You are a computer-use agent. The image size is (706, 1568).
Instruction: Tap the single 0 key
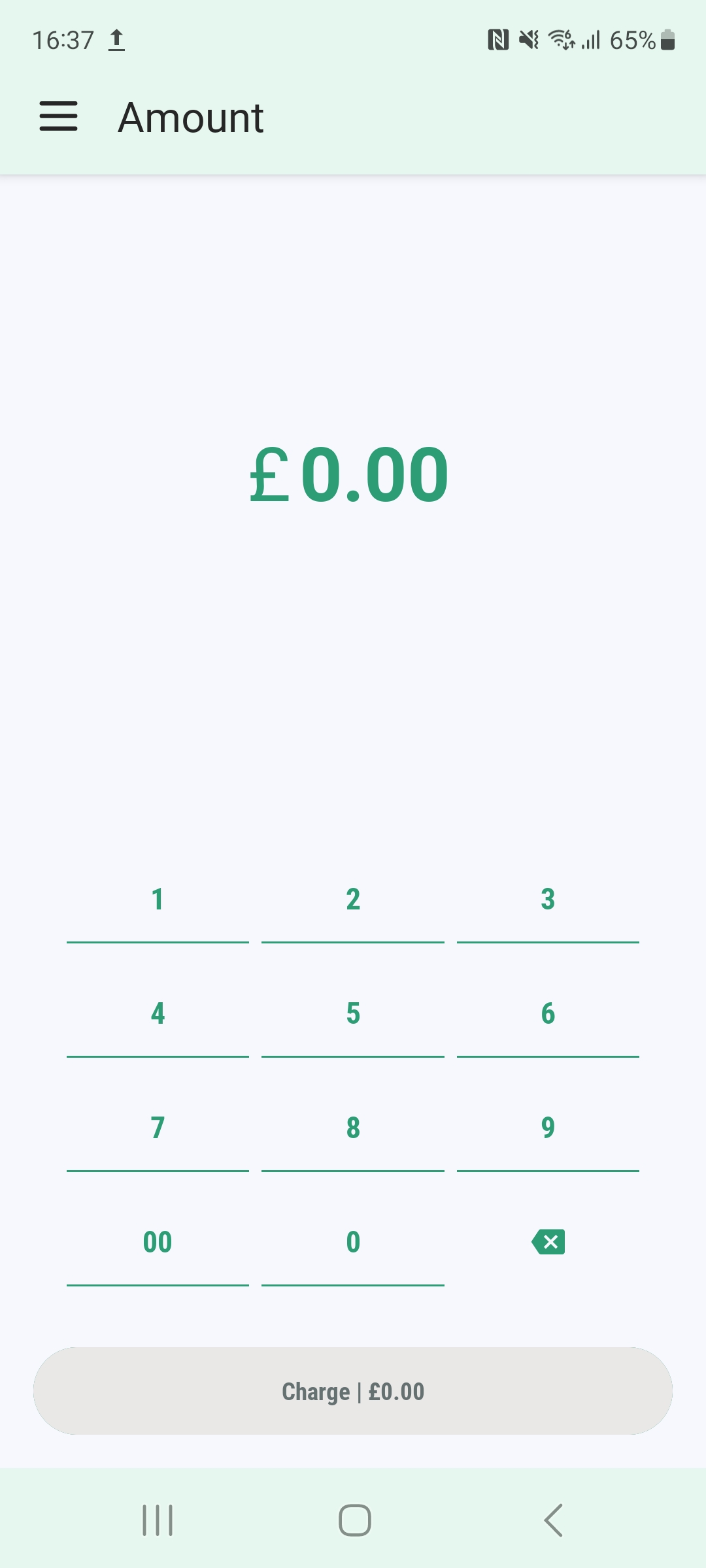click(353, 1243)
